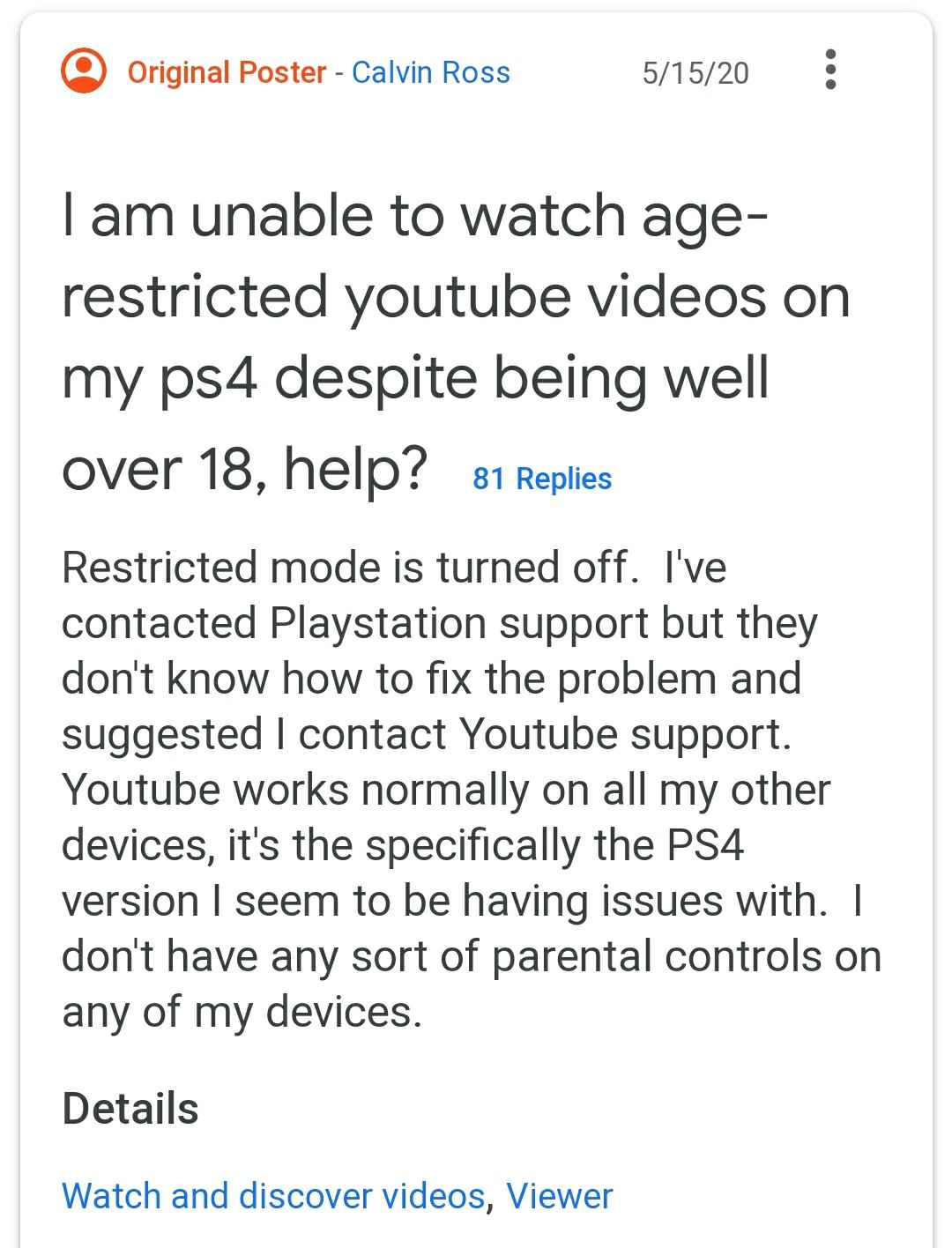Open the Watch and discover videos category
Viewport: 952px width, 1248px height.
coord(273,1196)
